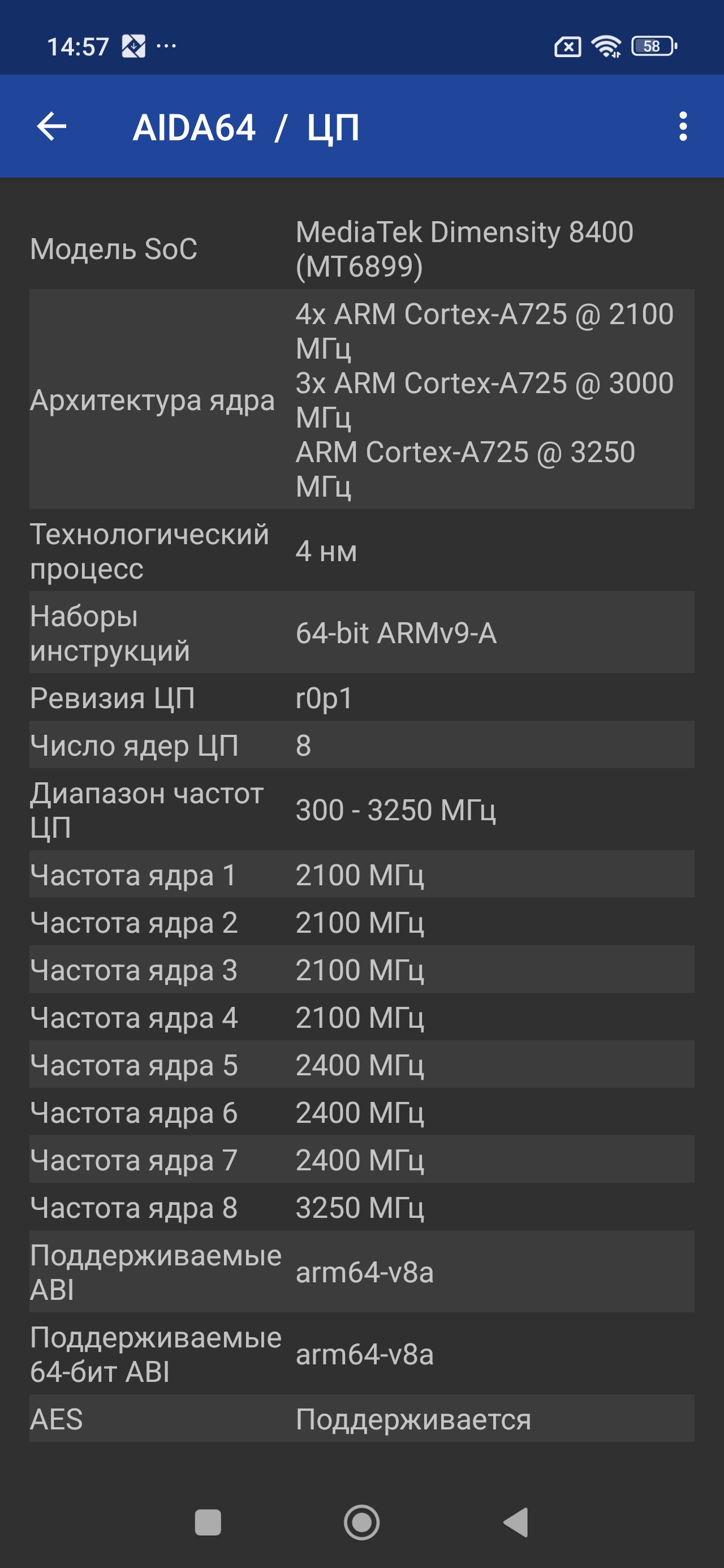Go back from the AIDA64 CPU page

point(52,127)
